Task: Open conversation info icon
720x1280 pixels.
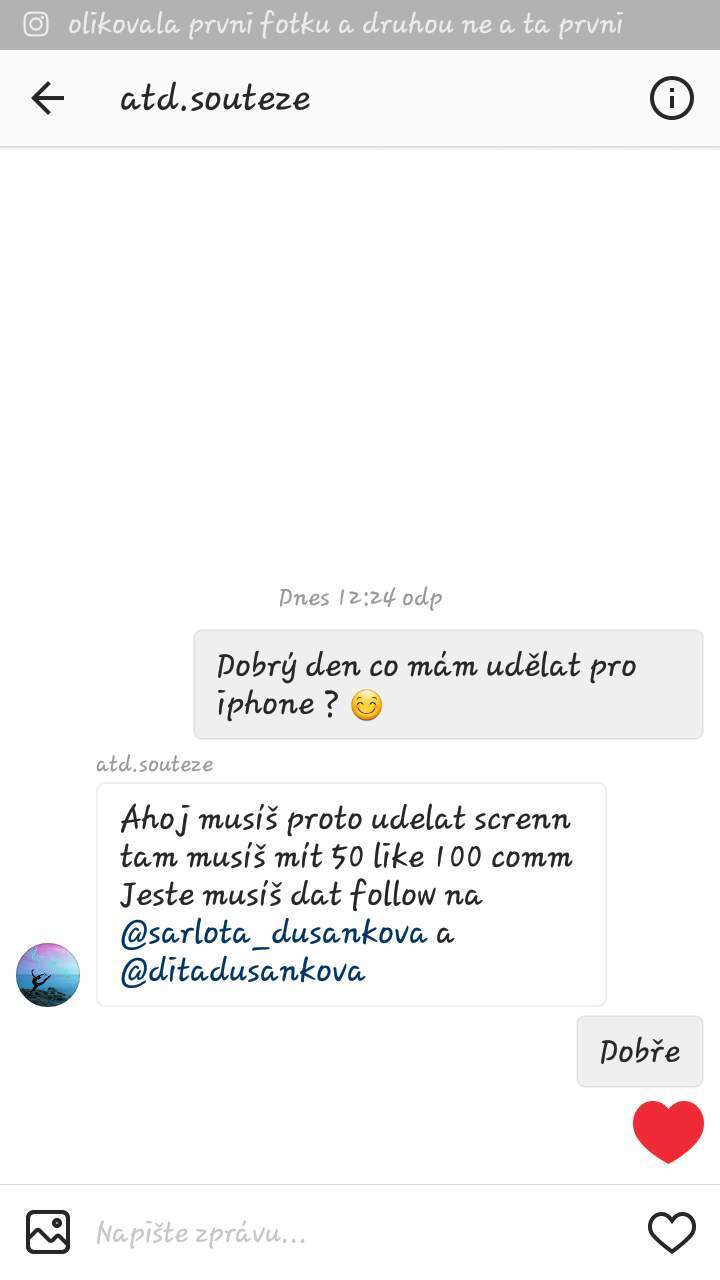Action: 671,98
